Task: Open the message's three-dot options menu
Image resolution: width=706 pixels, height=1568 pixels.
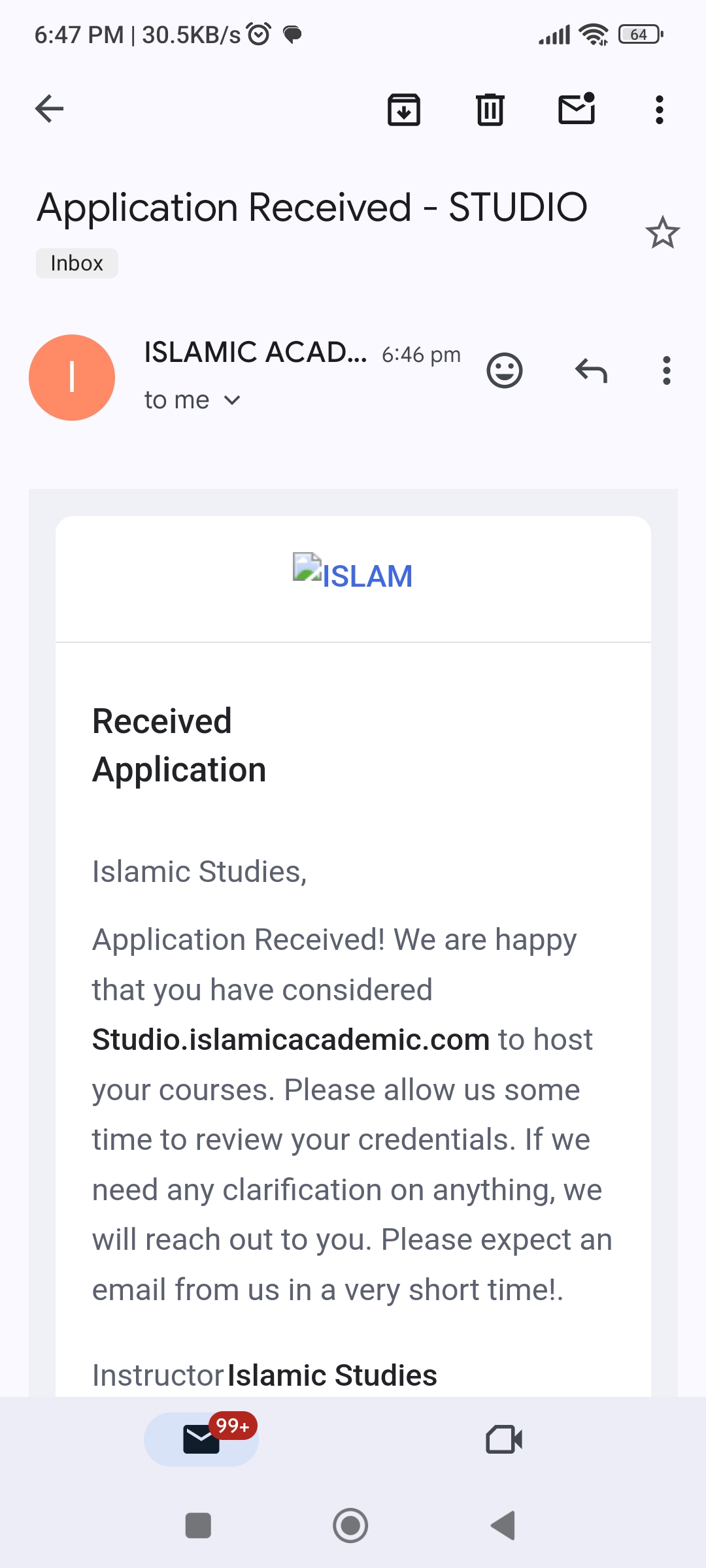Action: click(666, 371)
